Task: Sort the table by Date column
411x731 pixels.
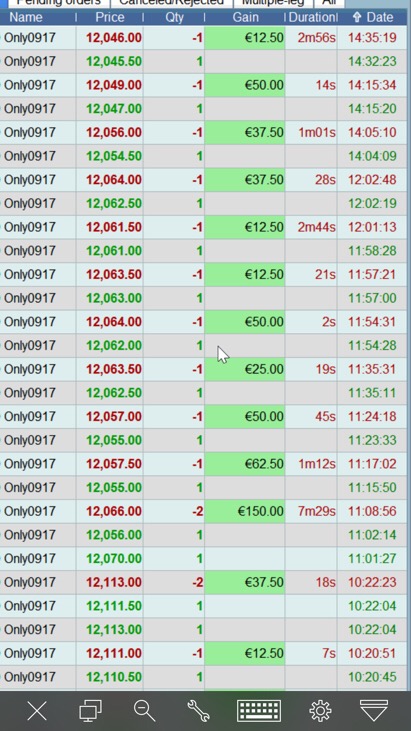Action: [x=373, y=17]
